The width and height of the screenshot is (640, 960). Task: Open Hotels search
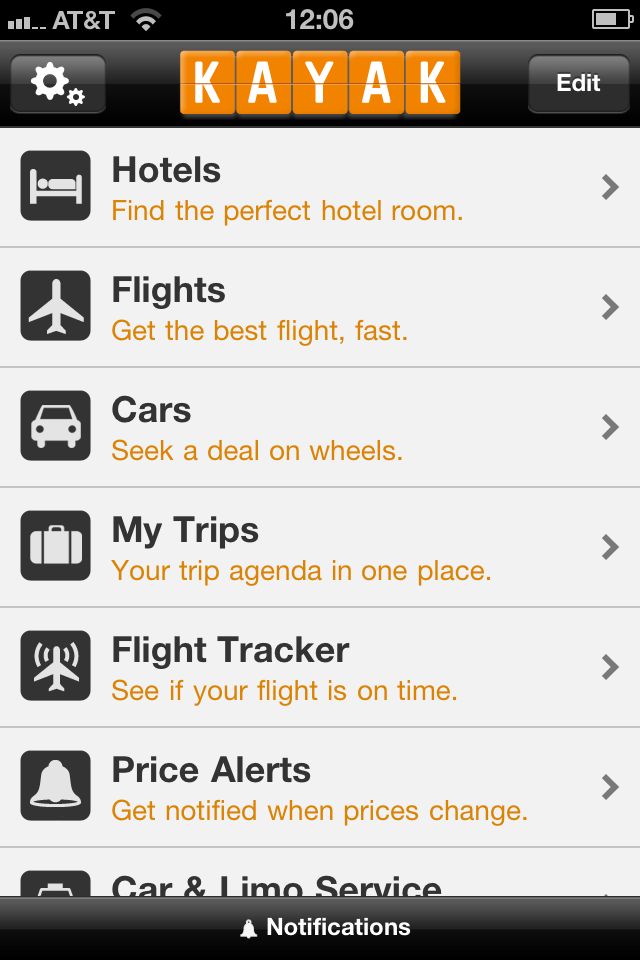click(320, 187)
